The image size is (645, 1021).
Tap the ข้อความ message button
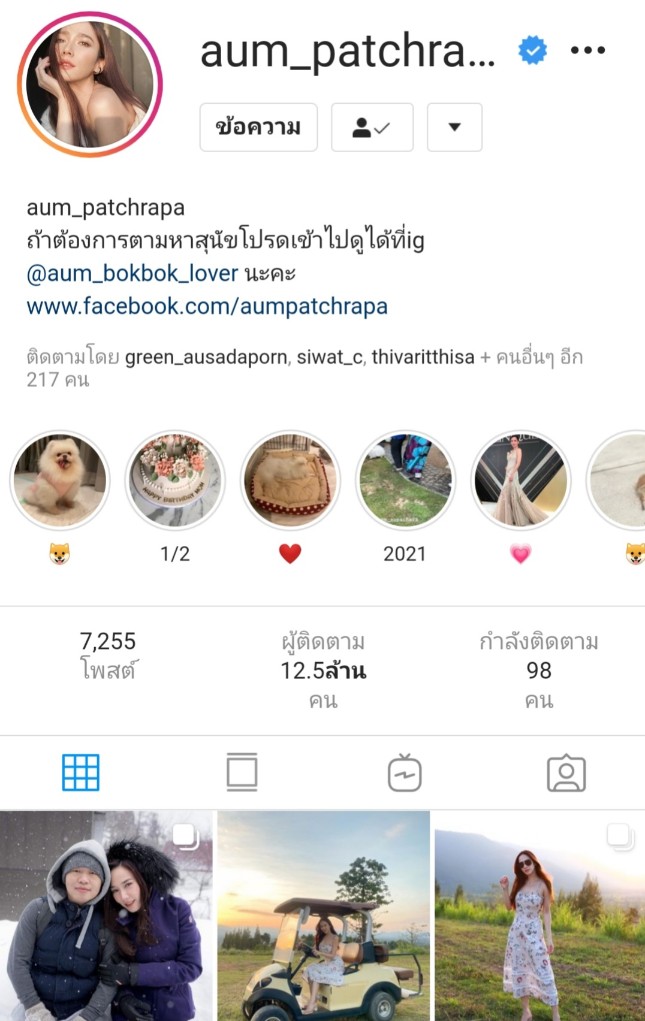click(258, 127)
